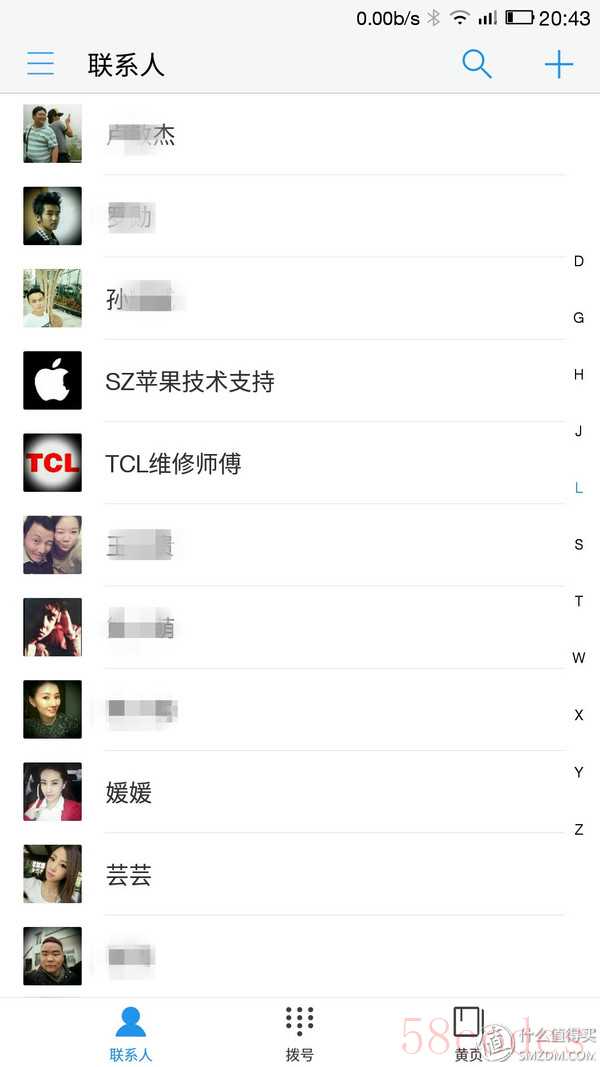Jump to letter D in index
Viewport: 600px width, 1067px height.
(x=578, y=261)
